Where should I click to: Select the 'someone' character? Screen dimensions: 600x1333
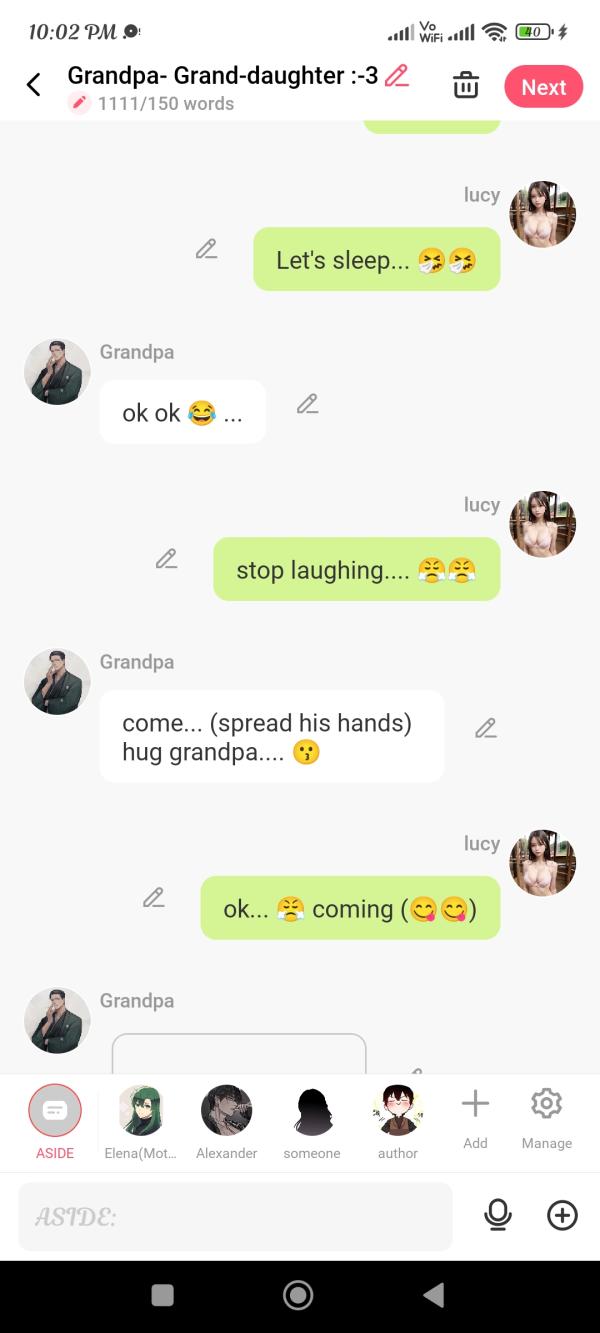(312, 1120)
